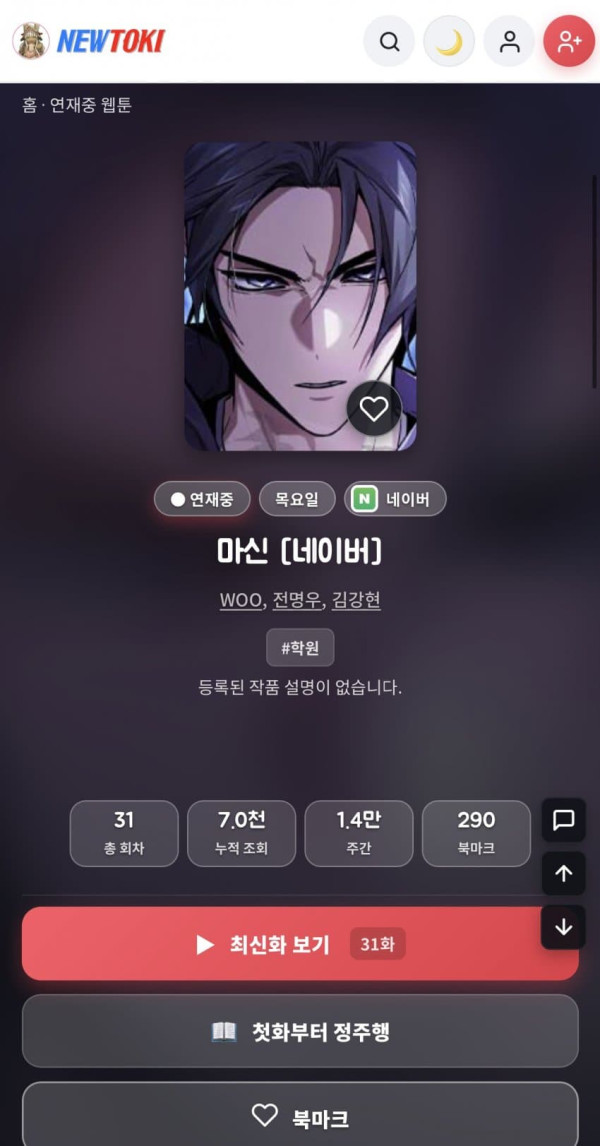This screenshot has height=1146, width=600.
Task: Tap the 북마크 bookmark button
Action: point(300,1115)
